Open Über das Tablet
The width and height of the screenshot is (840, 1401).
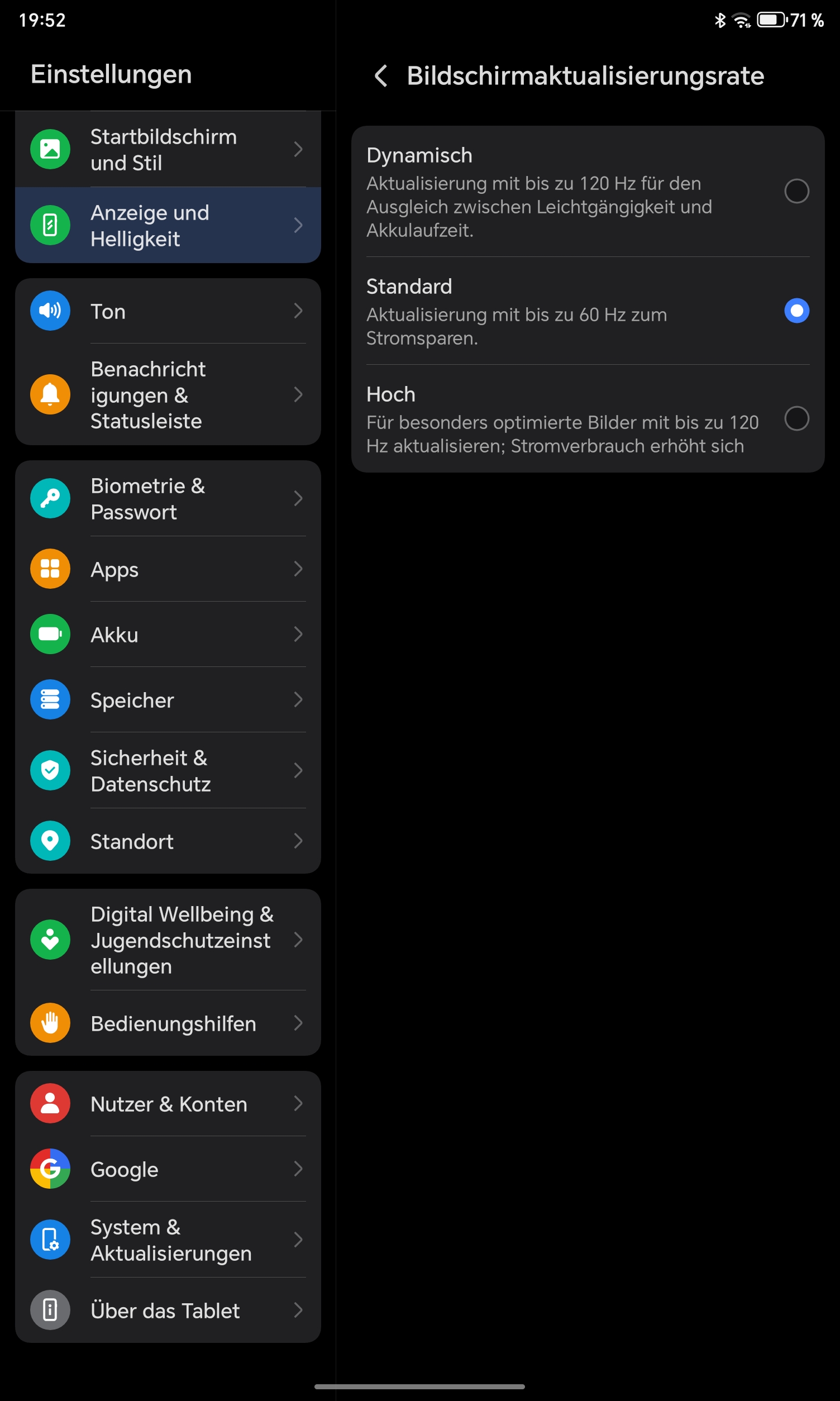pyautogui.click(x=168, y=1311)
